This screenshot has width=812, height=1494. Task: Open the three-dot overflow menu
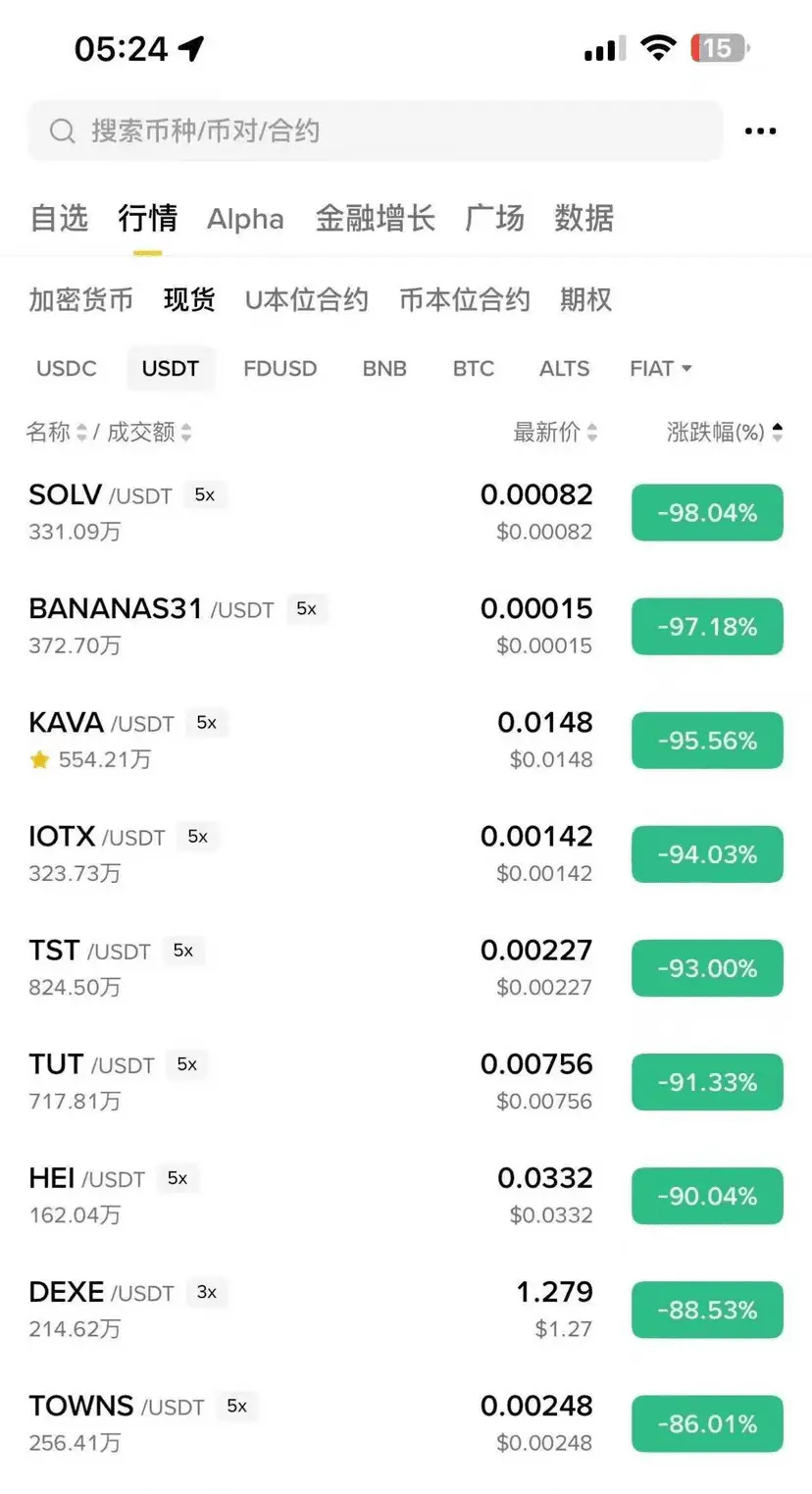[x=760, y=131]
